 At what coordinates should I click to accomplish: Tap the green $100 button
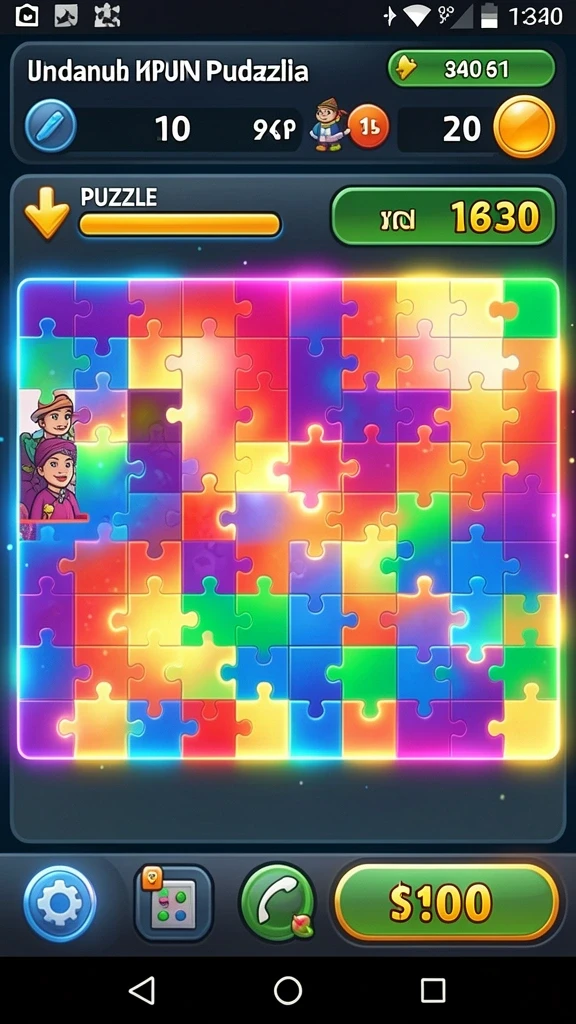coord(447,903)
